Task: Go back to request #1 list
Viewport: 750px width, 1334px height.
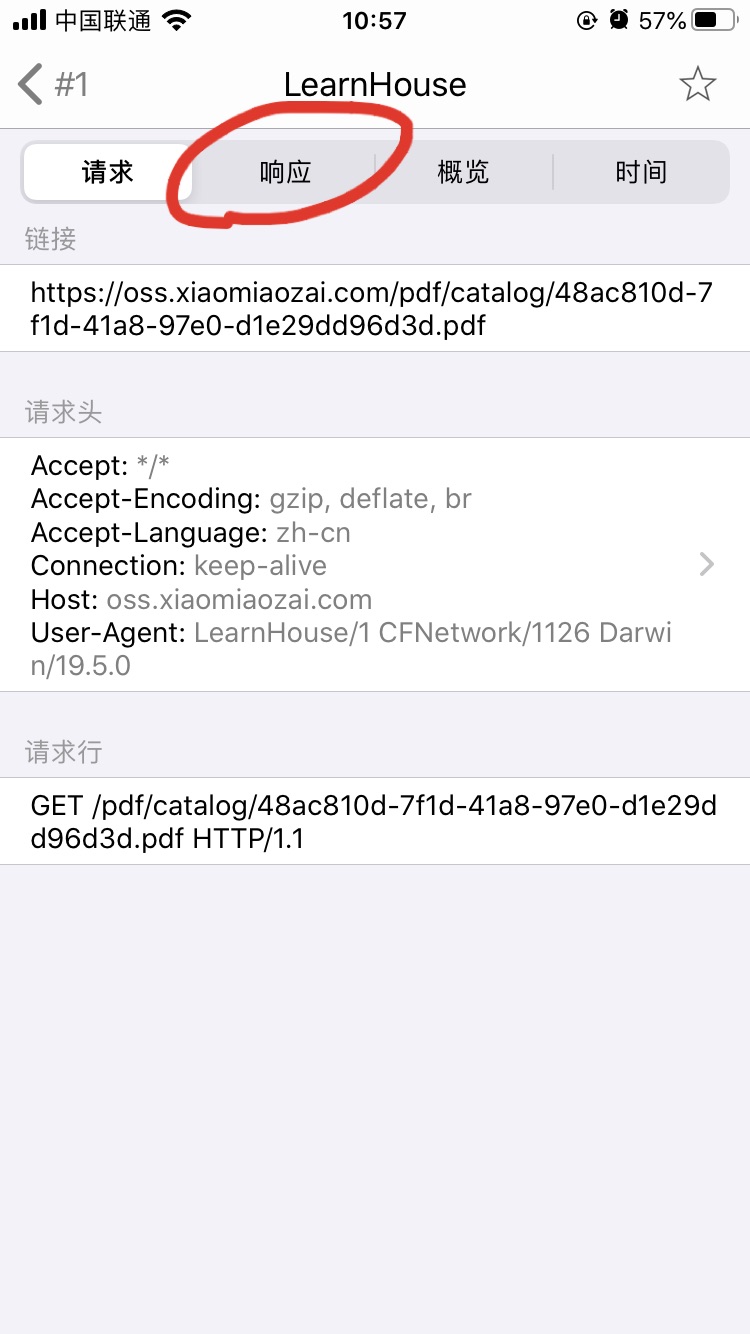Action: (52, 85)
